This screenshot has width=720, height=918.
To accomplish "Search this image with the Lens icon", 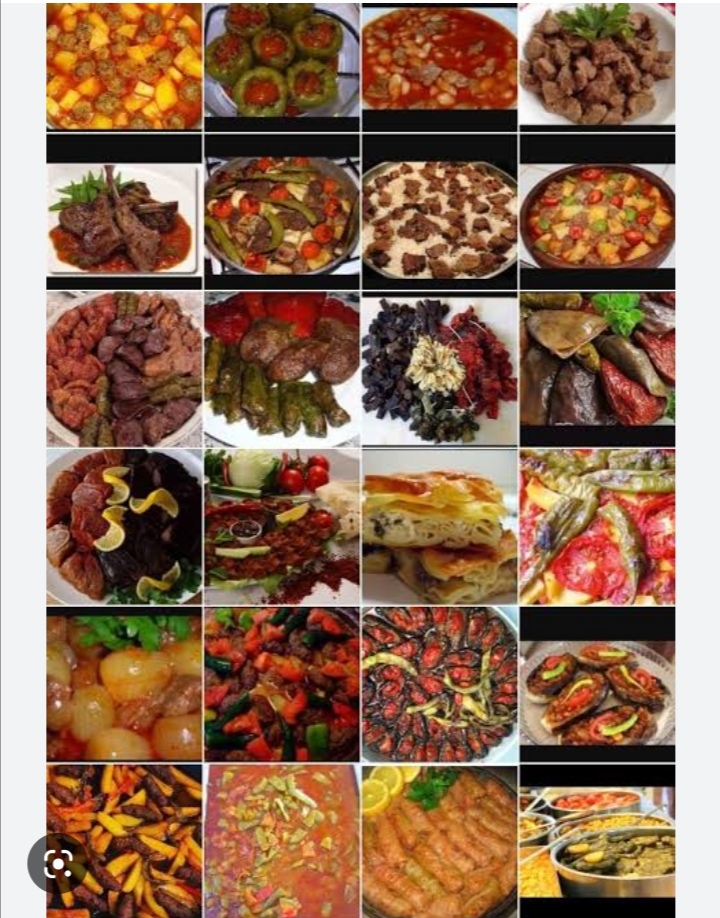I will [57, 862].
